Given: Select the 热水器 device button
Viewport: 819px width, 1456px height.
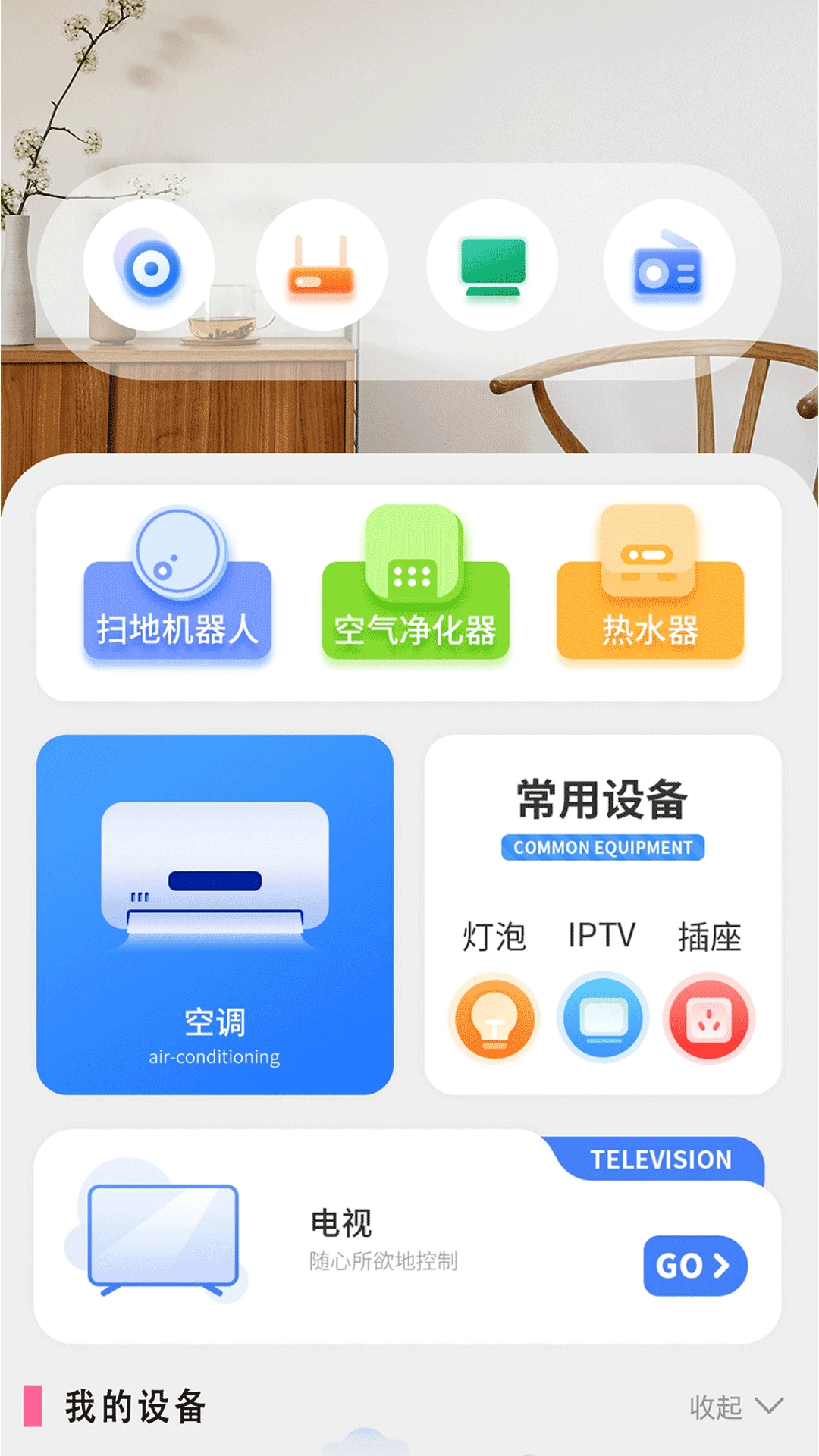Looking at the screenshot, I should [650, 607].
